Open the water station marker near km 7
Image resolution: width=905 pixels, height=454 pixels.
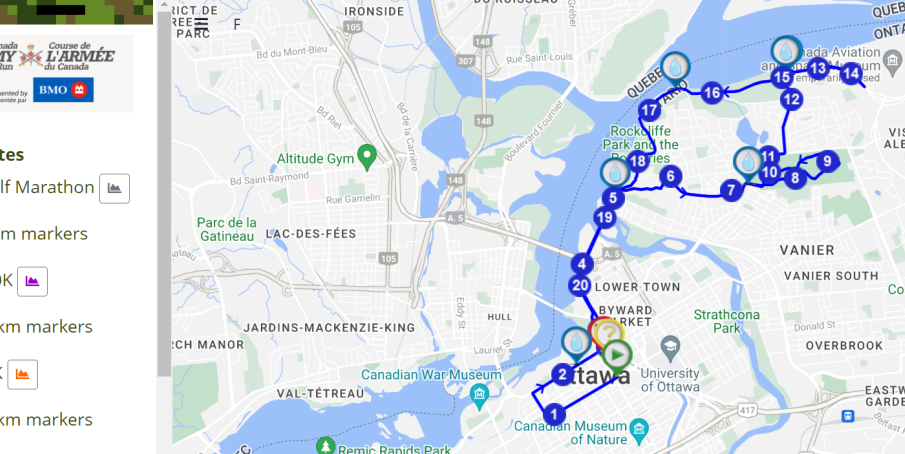(x=747, y=160)
